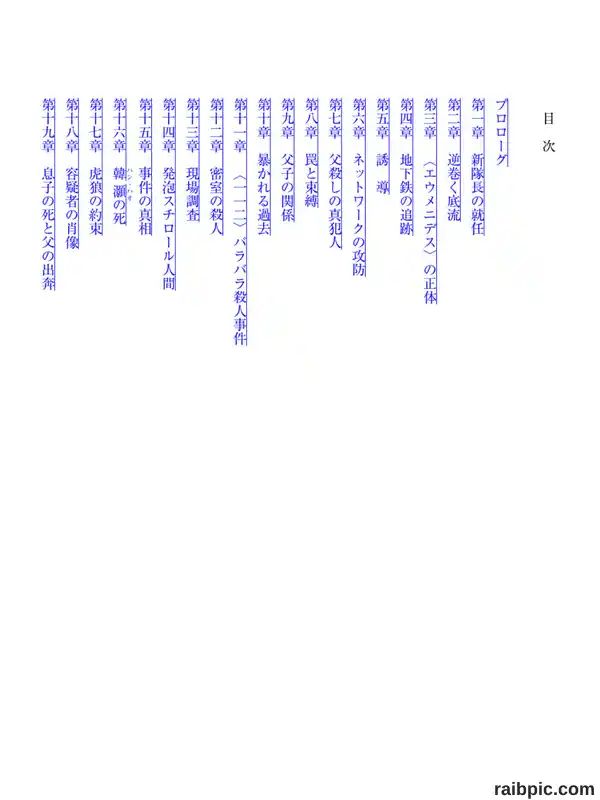Jump to 第七章 父殺しの真犯人
This screenshot has height=800, width=600.
tap(335, 174)
